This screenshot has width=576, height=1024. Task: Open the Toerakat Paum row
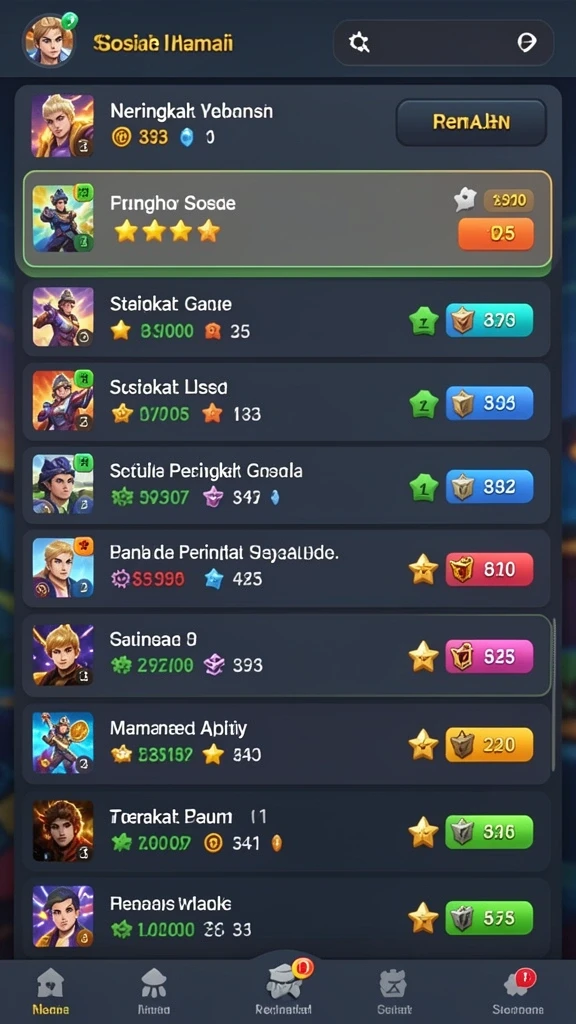pos(286,831)
